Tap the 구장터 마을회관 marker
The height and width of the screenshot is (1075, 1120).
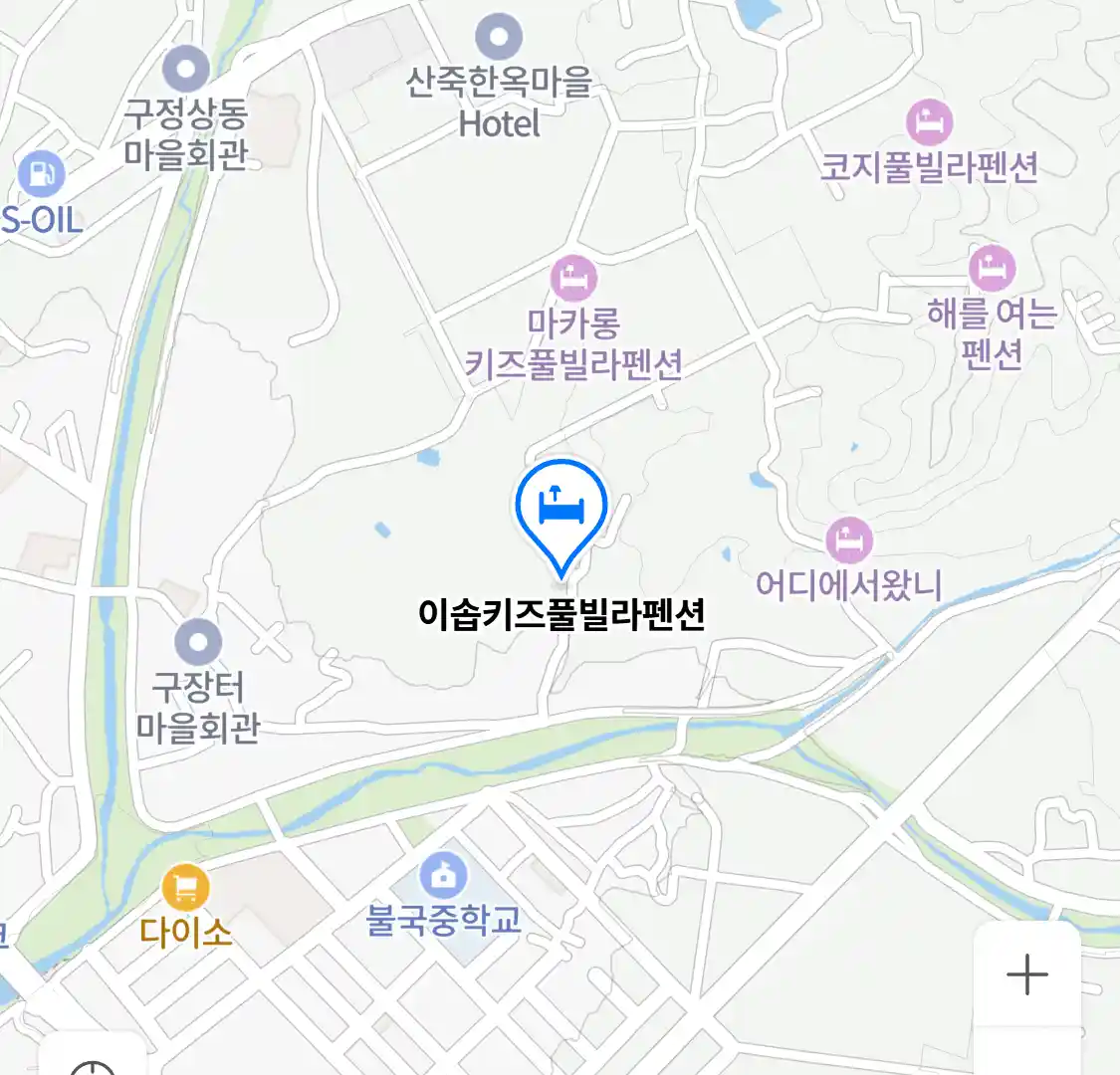tap(198, 642)
